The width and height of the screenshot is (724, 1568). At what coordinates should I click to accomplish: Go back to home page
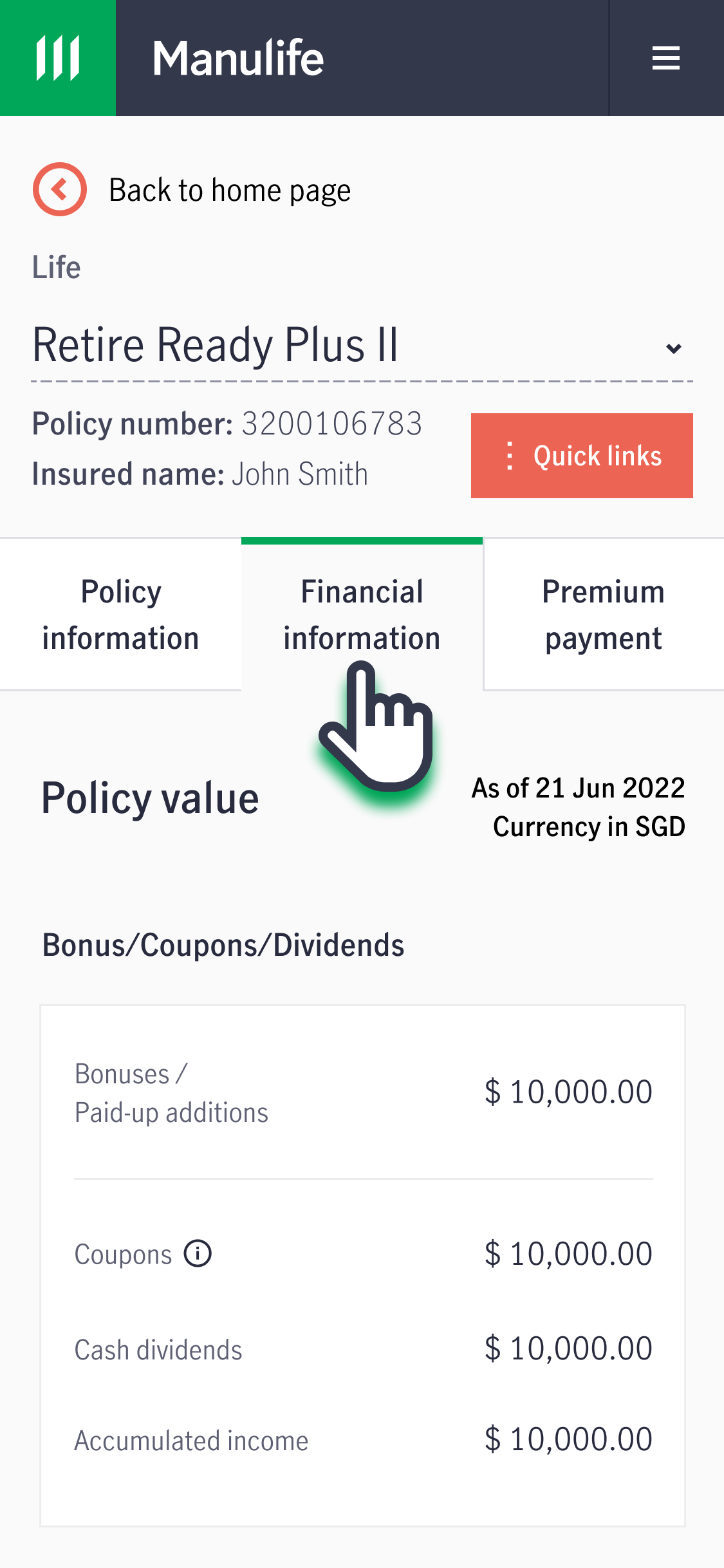tap(192, 190)
